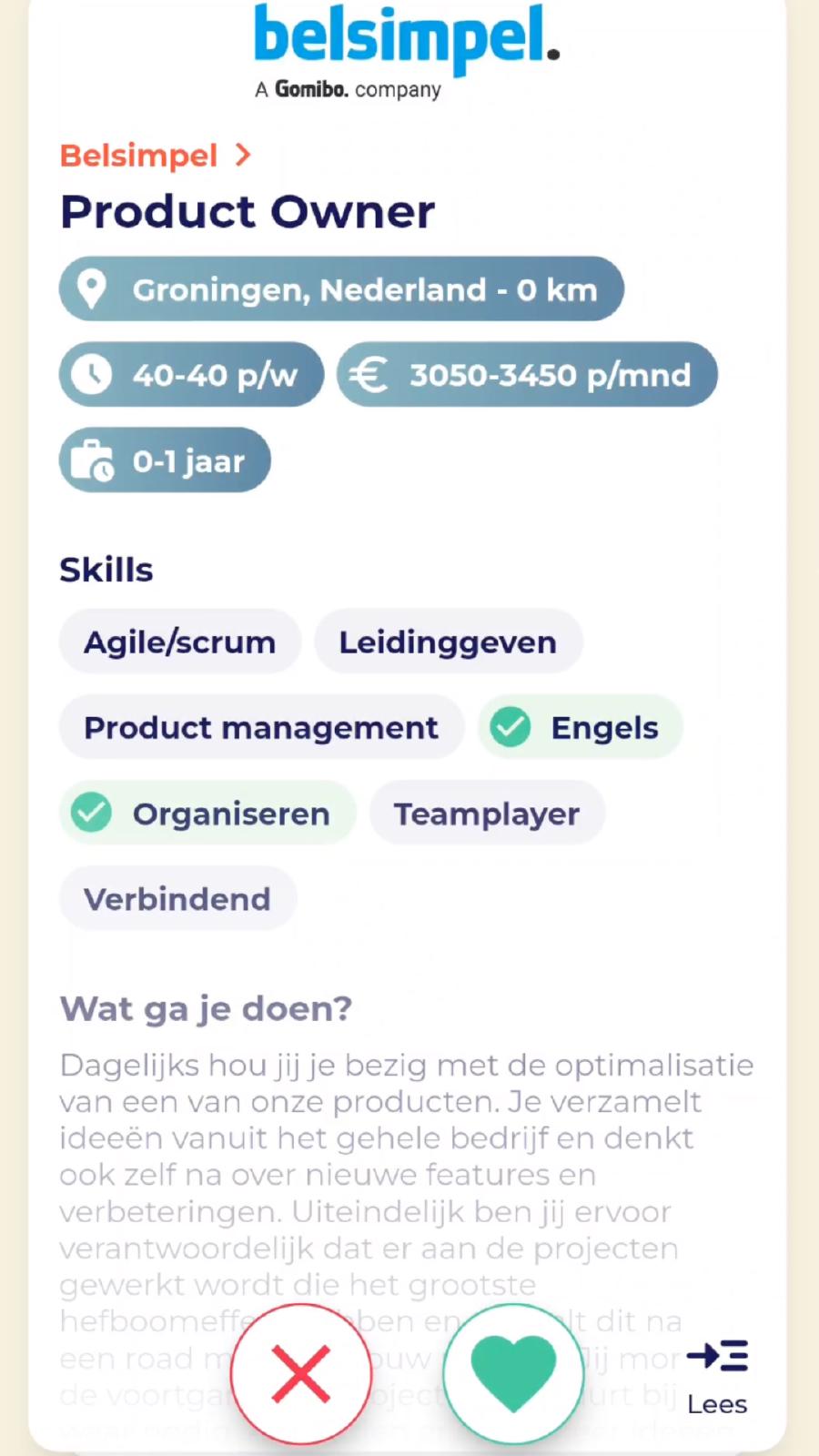The image size is (819, 1456).
Task: Toggle the Engels skill checkmark
Action: [511, 726]
